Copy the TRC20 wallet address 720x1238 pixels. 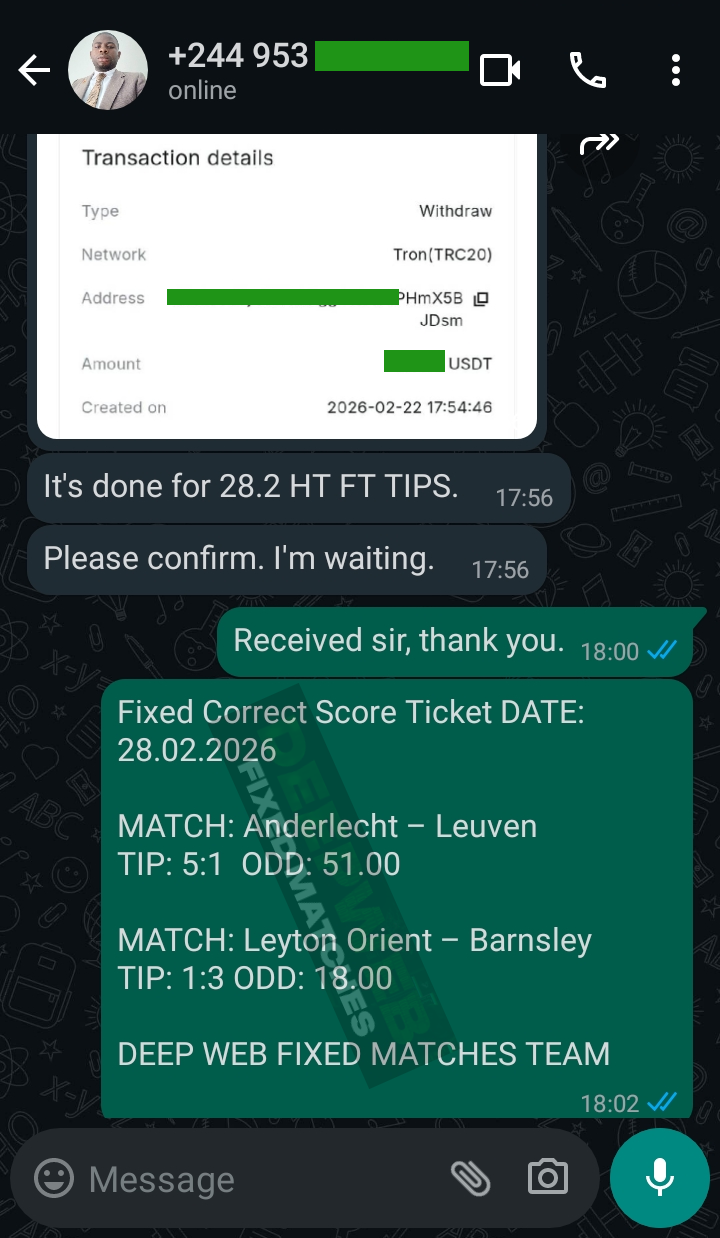(483, 300)
